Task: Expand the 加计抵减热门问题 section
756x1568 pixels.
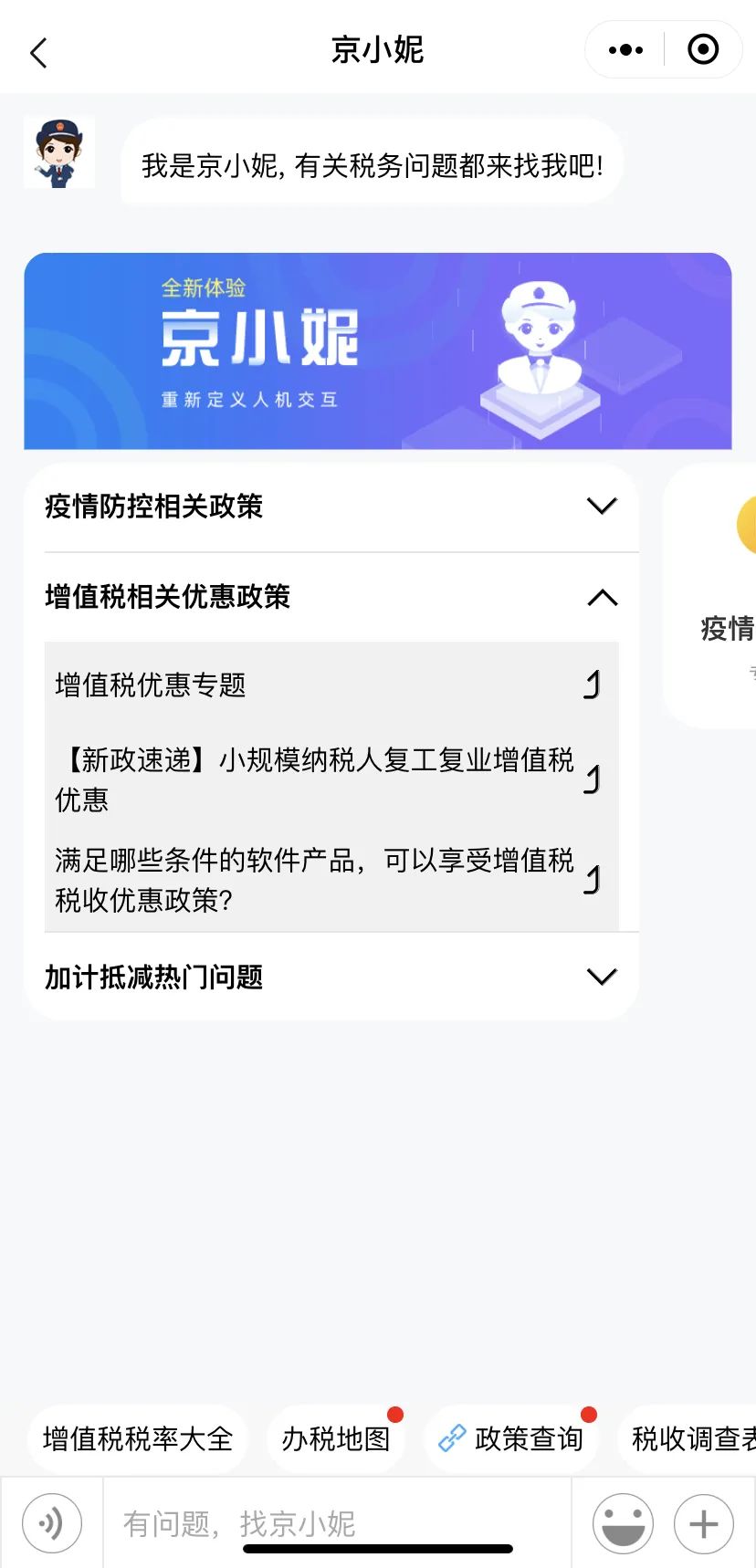Action: [331, 977]
